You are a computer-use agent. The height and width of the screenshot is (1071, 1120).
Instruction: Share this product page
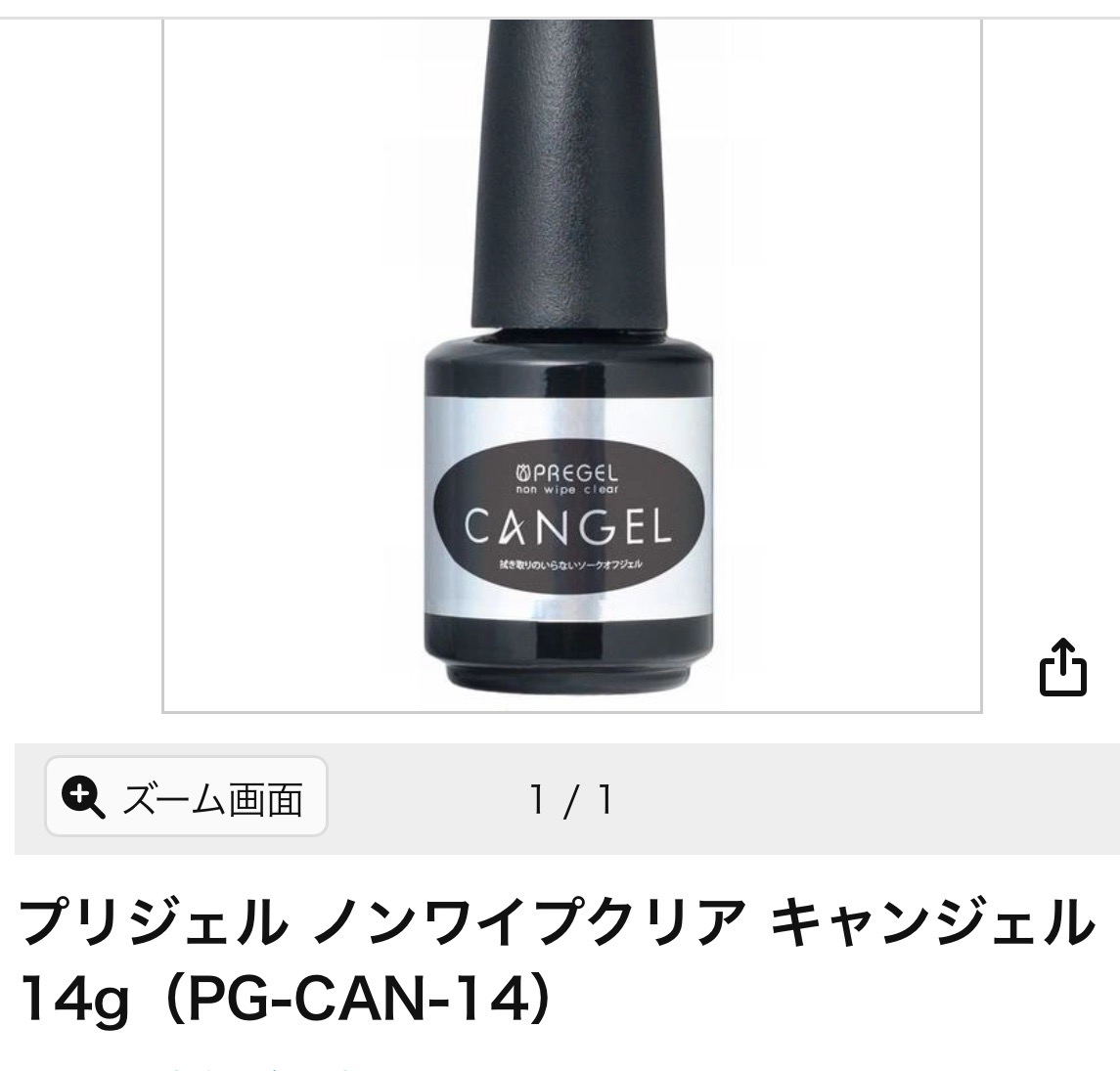click(1061, 667)
